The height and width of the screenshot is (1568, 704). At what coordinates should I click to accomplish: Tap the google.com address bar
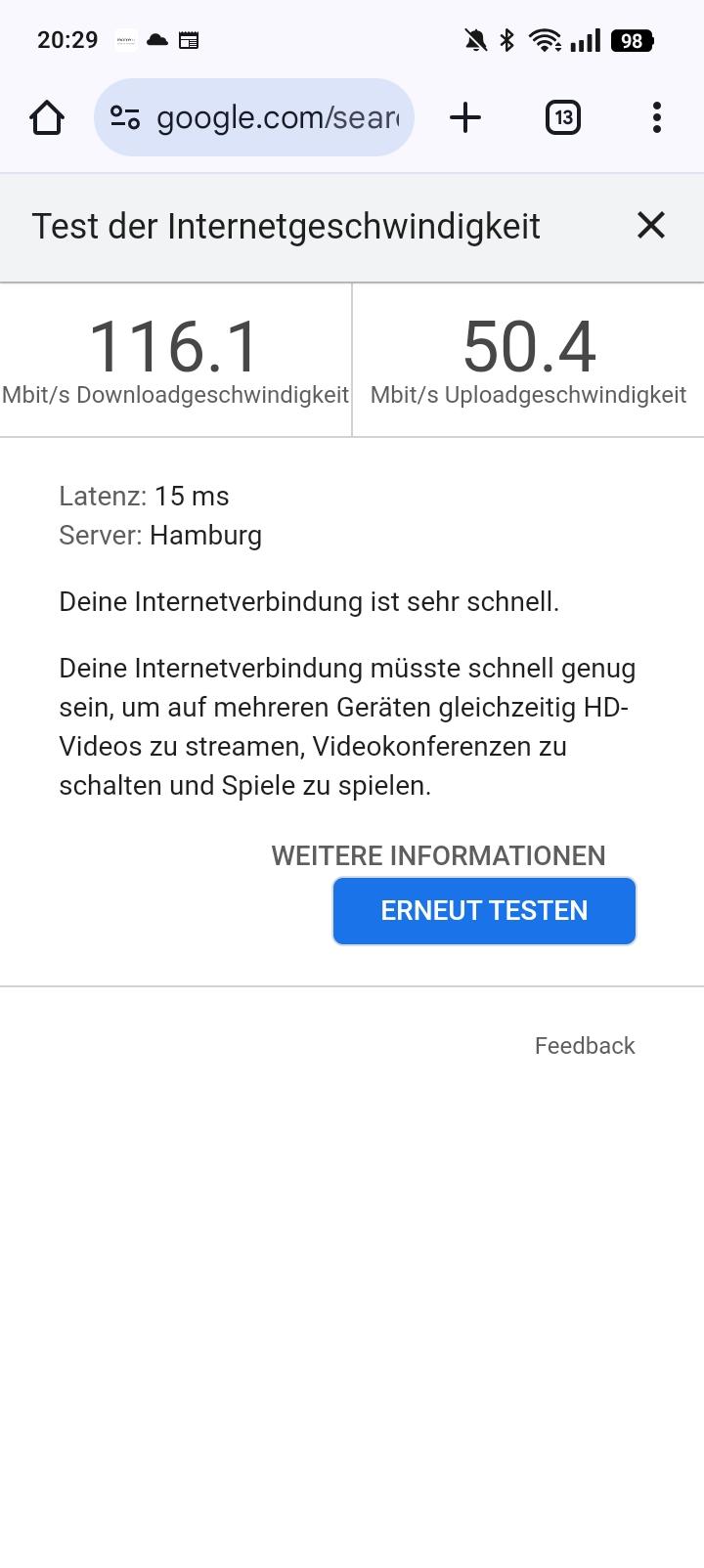point(278,117)
